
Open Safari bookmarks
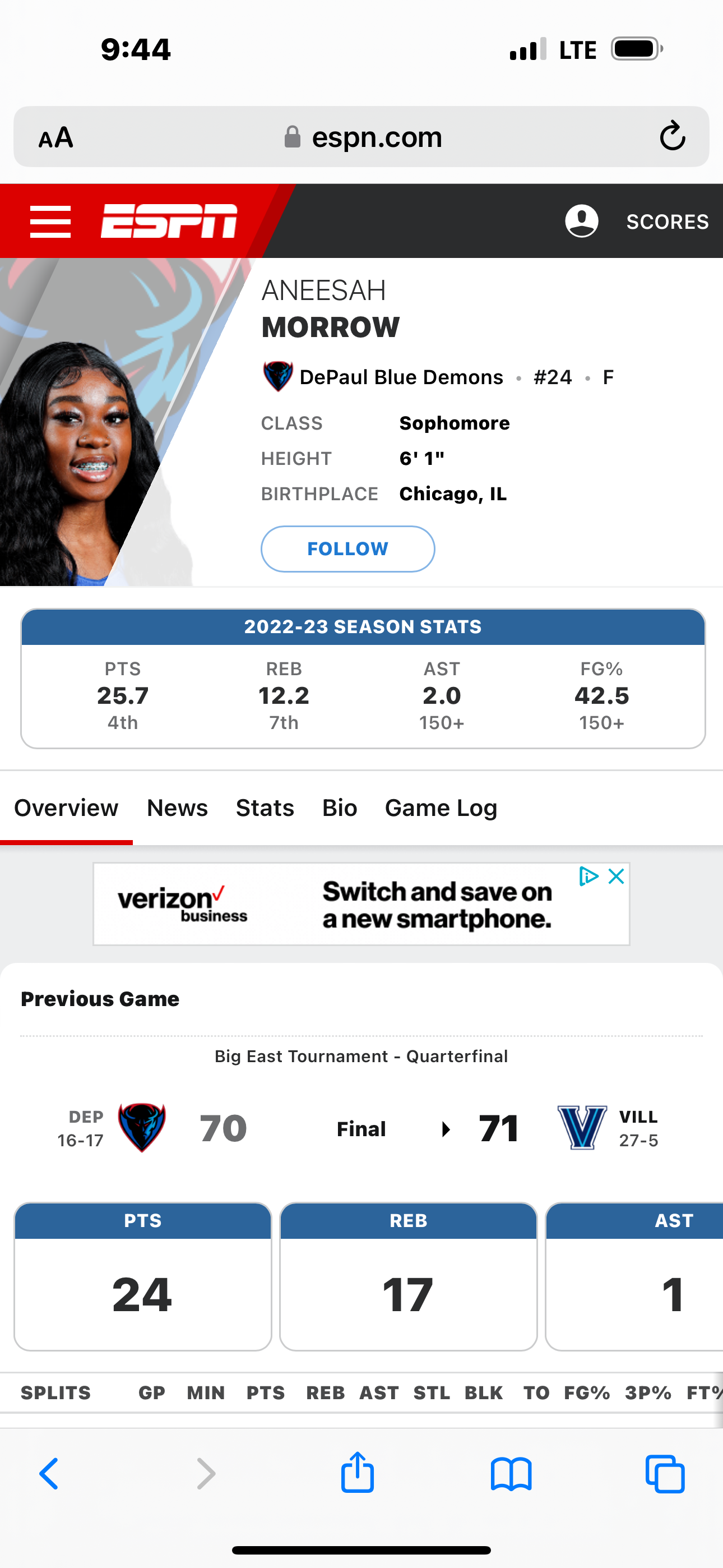tap(511, 1474)
